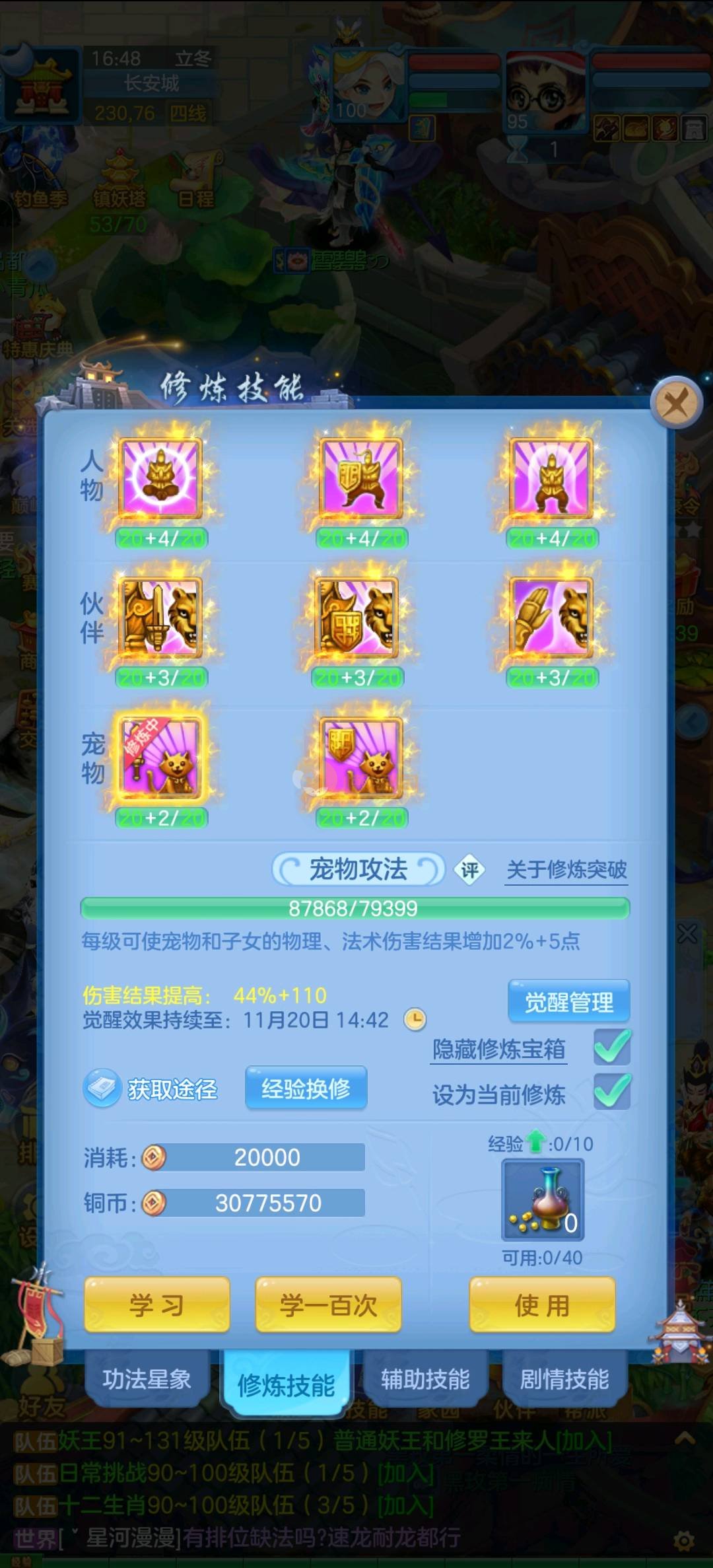
Task: Tap 学一百次 to learn 100 times
Action: 328,1305
